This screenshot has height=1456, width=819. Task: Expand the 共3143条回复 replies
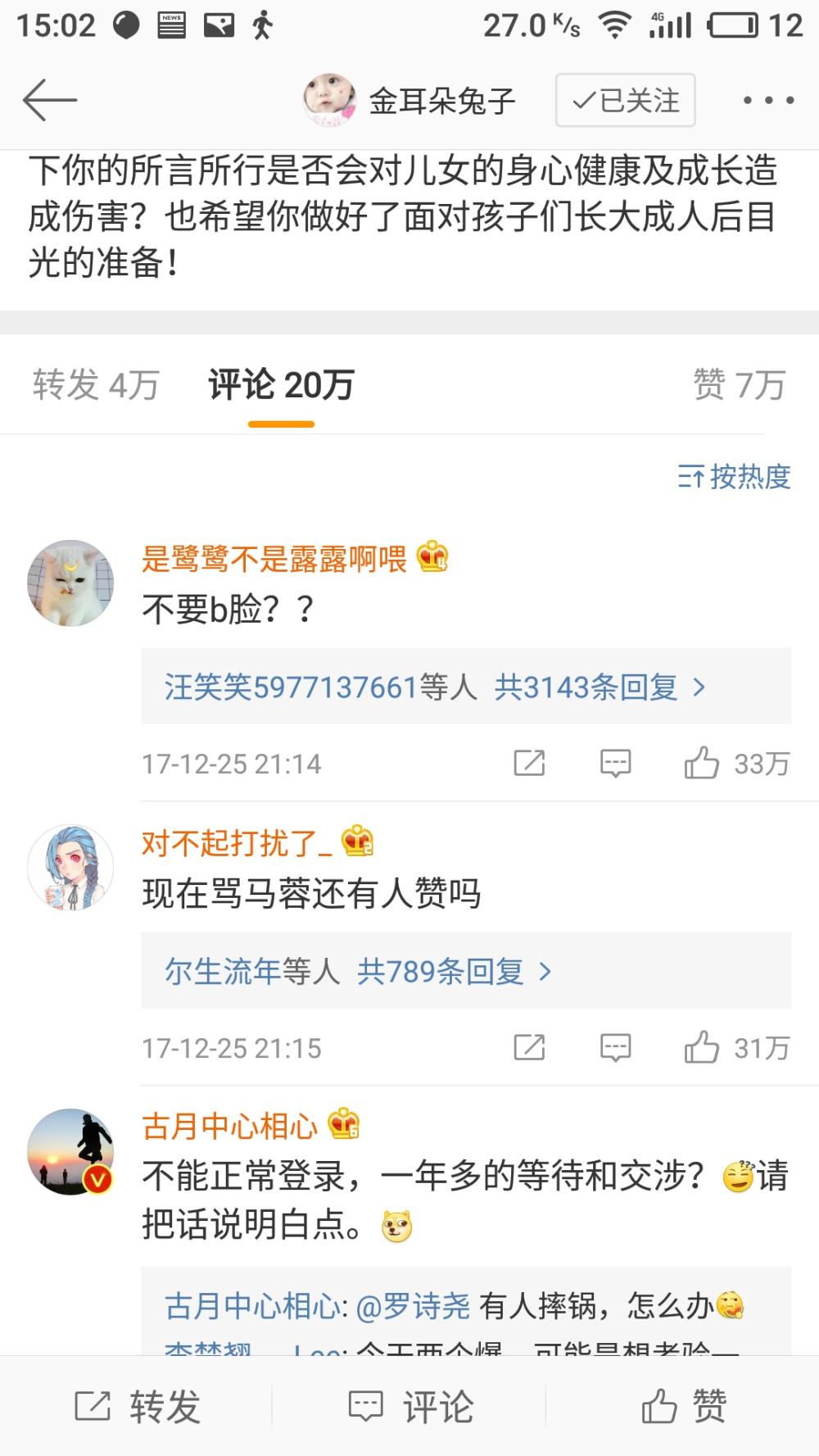point(600,687)
